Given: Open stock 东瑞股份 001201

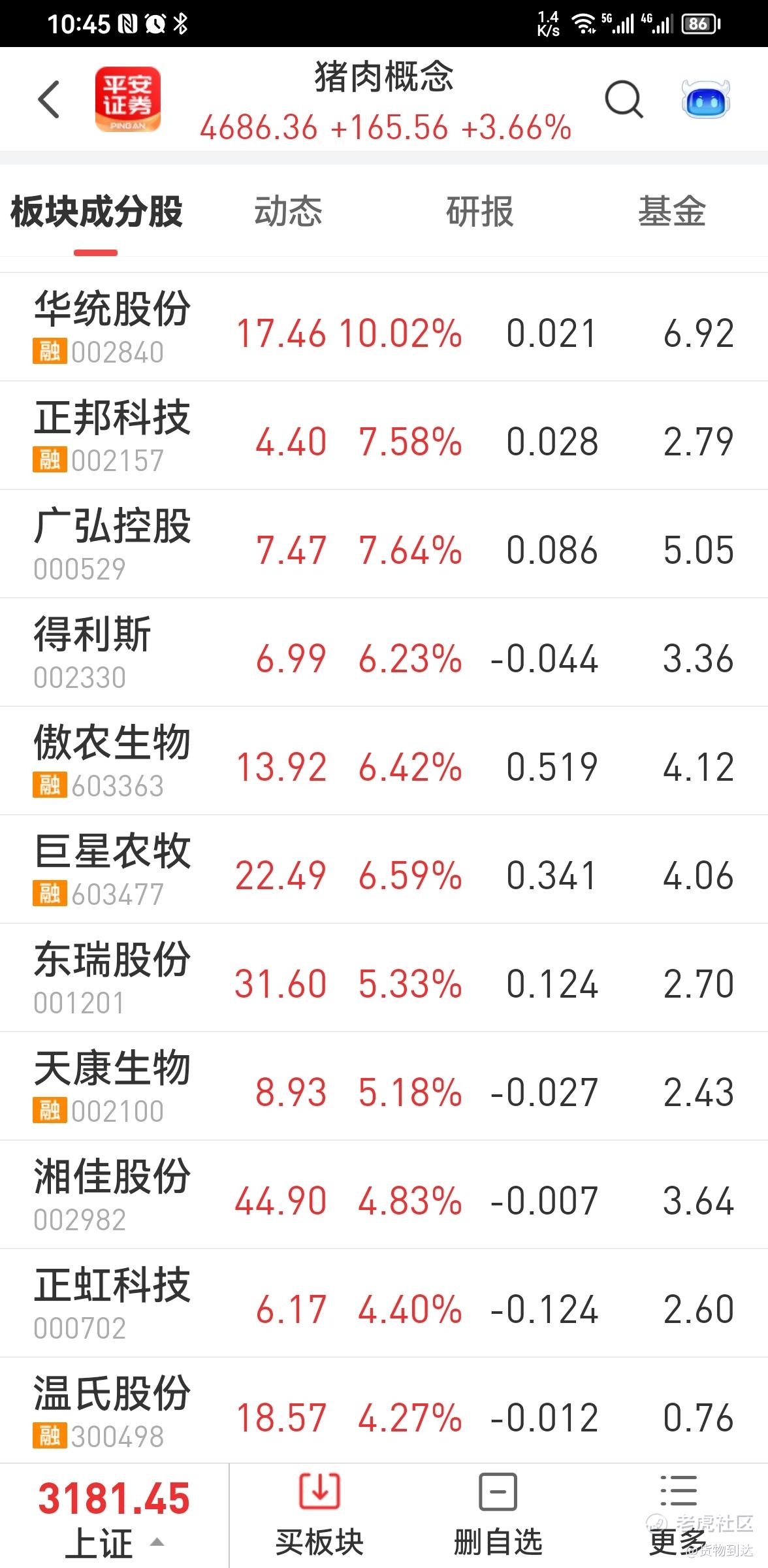Looking at the screenshot, I should (112, 977).
